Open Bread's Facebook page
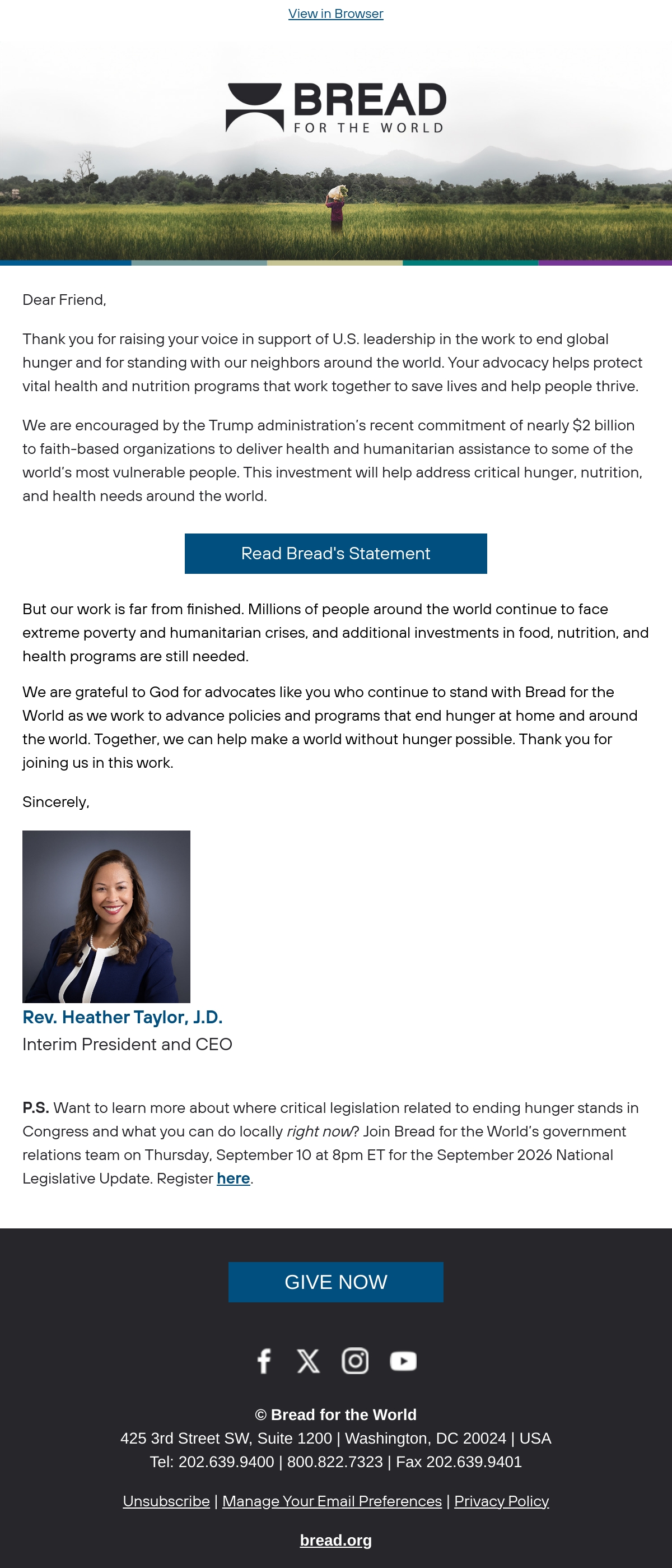Image resolution: width=672 pixels, height=1568 pixels. pos(264,1361)
